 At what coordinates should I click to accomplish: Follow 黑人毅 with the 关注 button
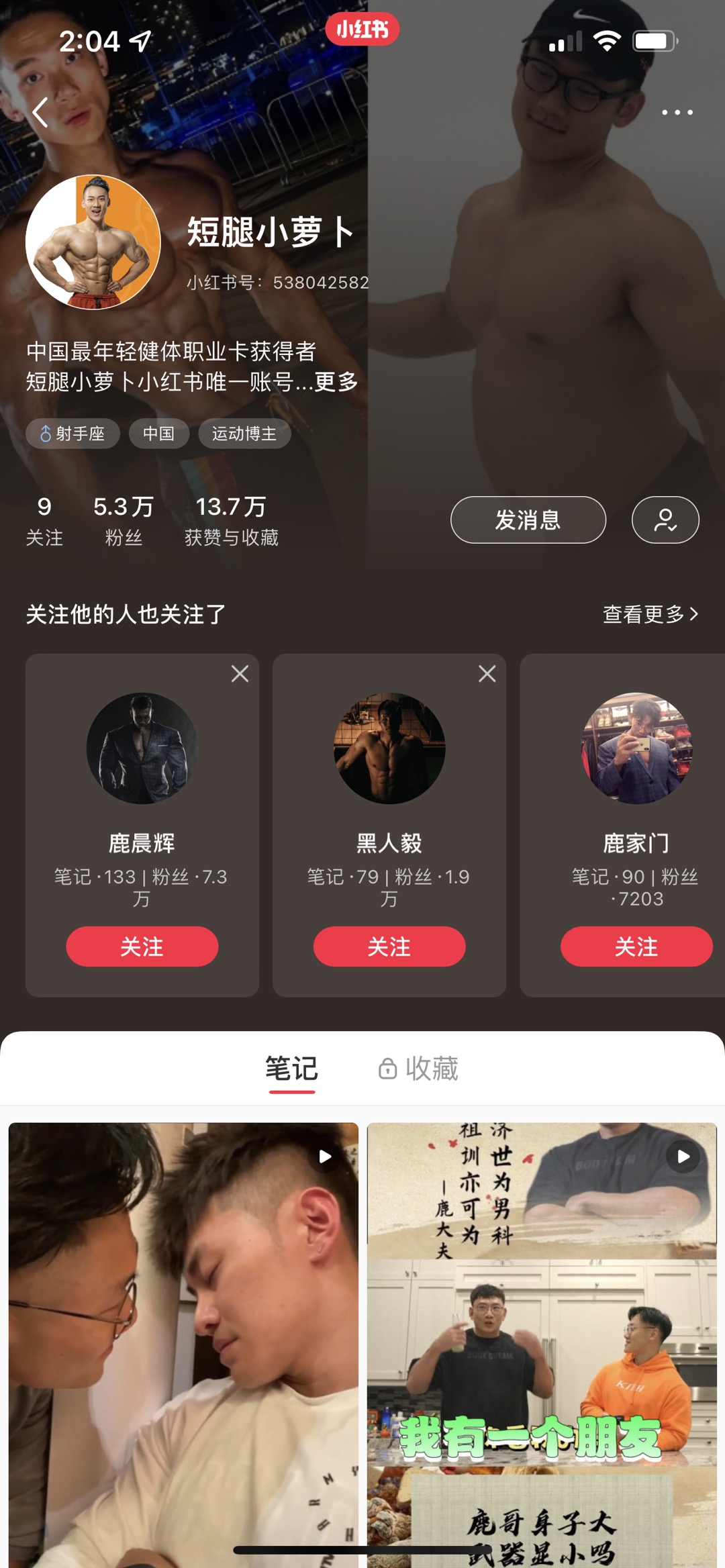tap(389, 946)
